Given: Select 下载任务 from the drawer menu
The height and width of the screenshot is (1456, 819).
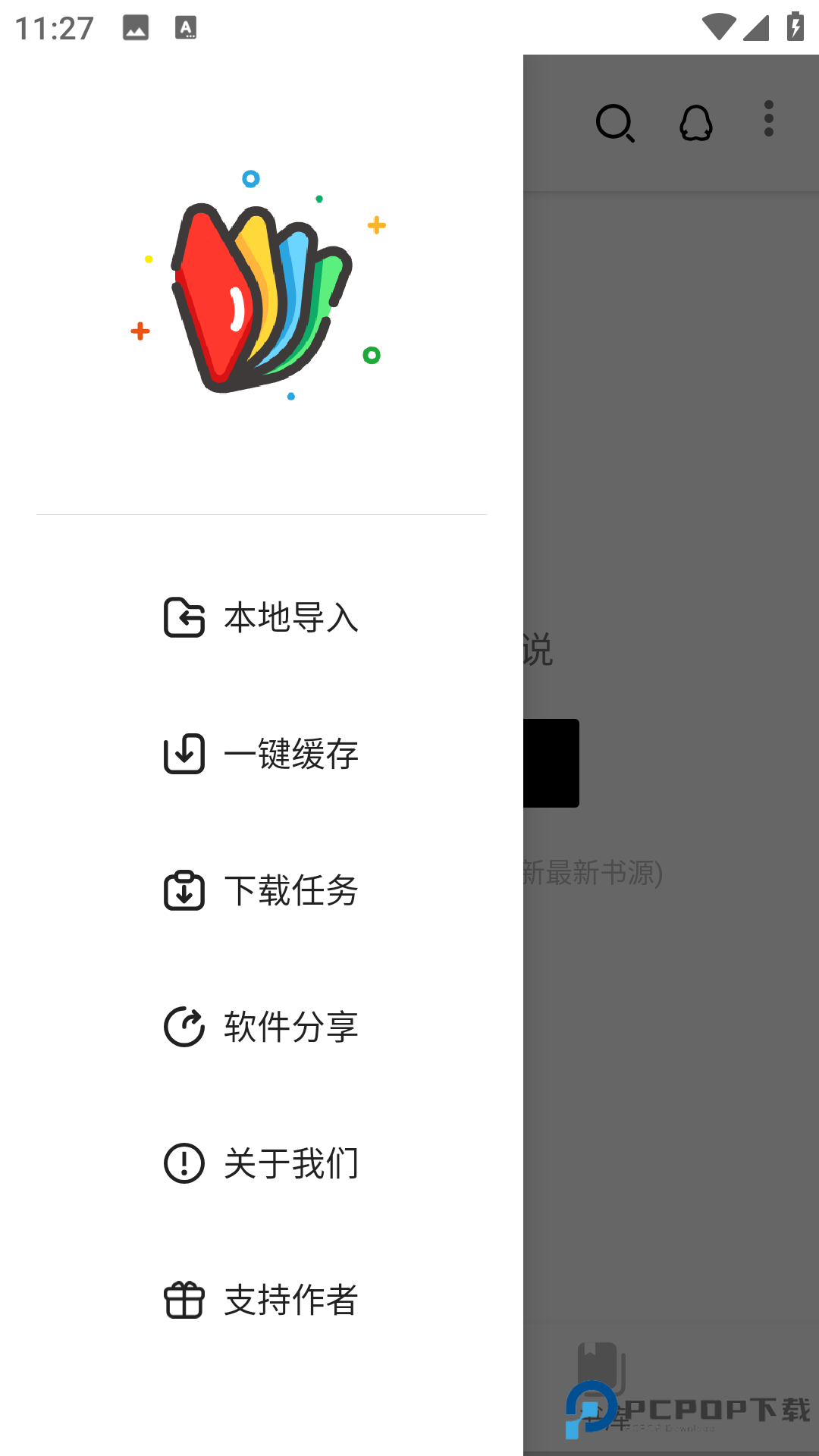Looking at the screenshot, I should (x=291, y=892).
